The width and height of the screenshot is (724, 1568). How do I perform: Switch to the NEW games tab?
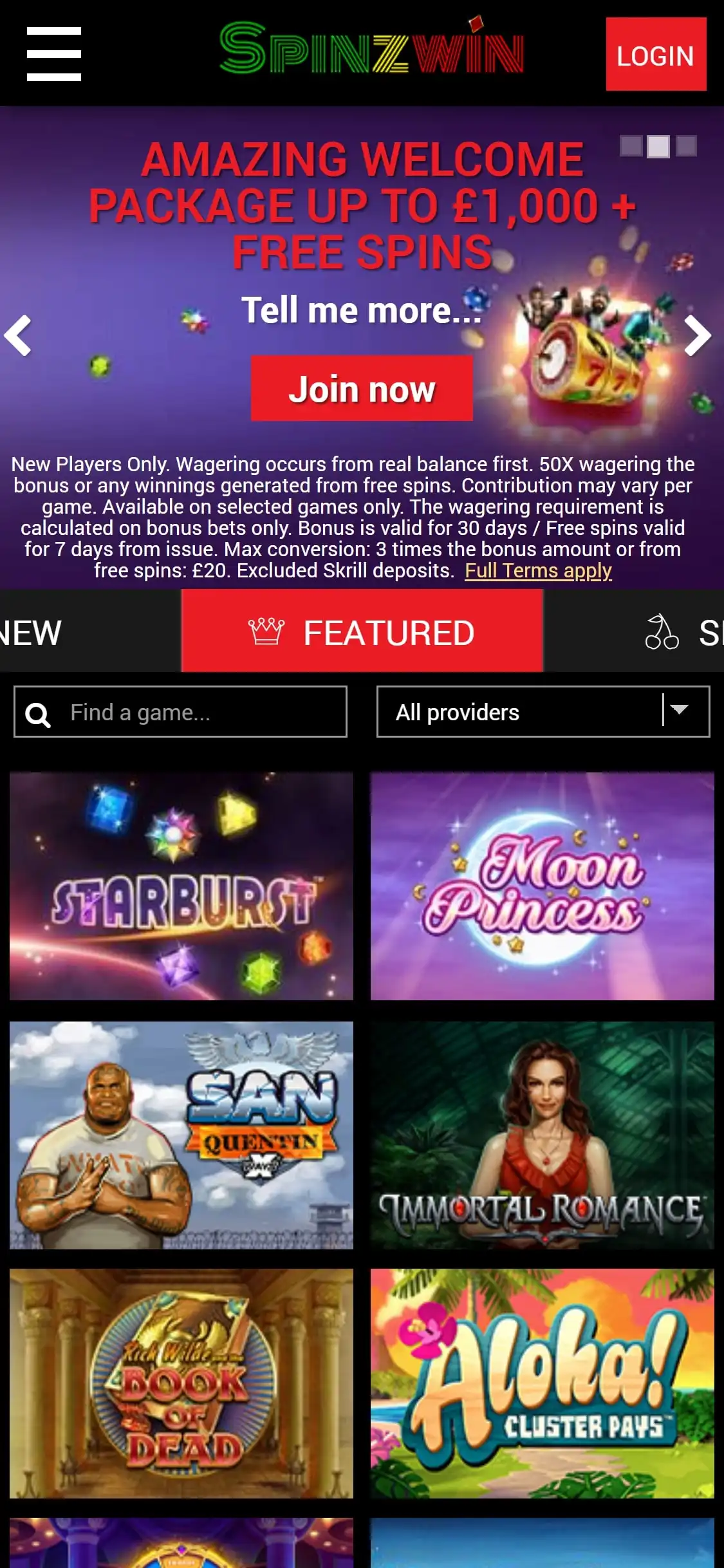(31, 632)
